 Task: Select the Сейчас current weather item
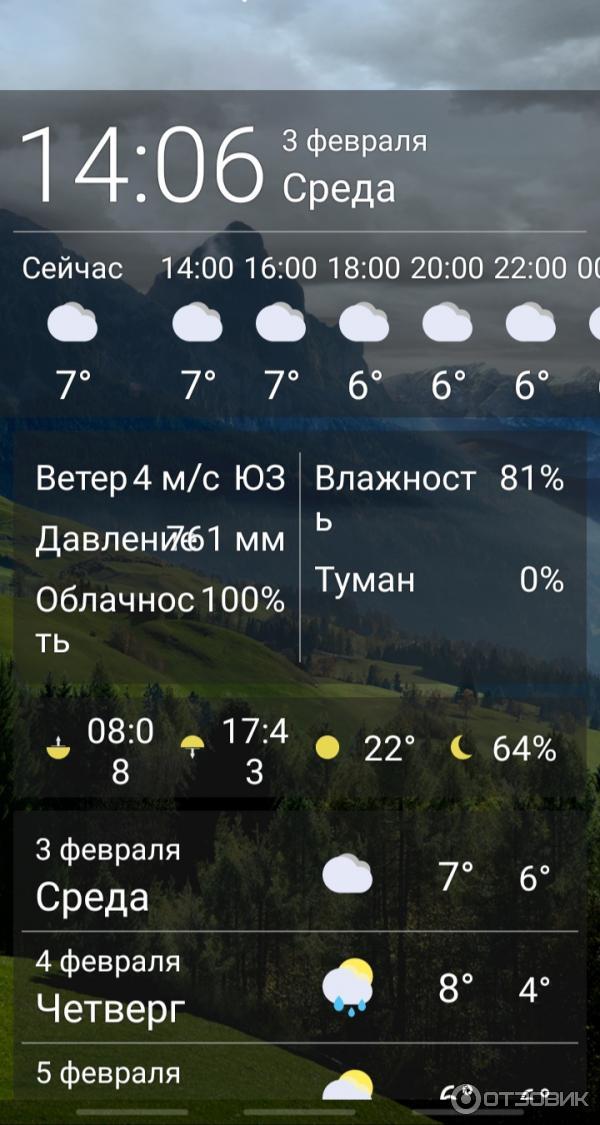pyautogui.click(x=73, y=325)
